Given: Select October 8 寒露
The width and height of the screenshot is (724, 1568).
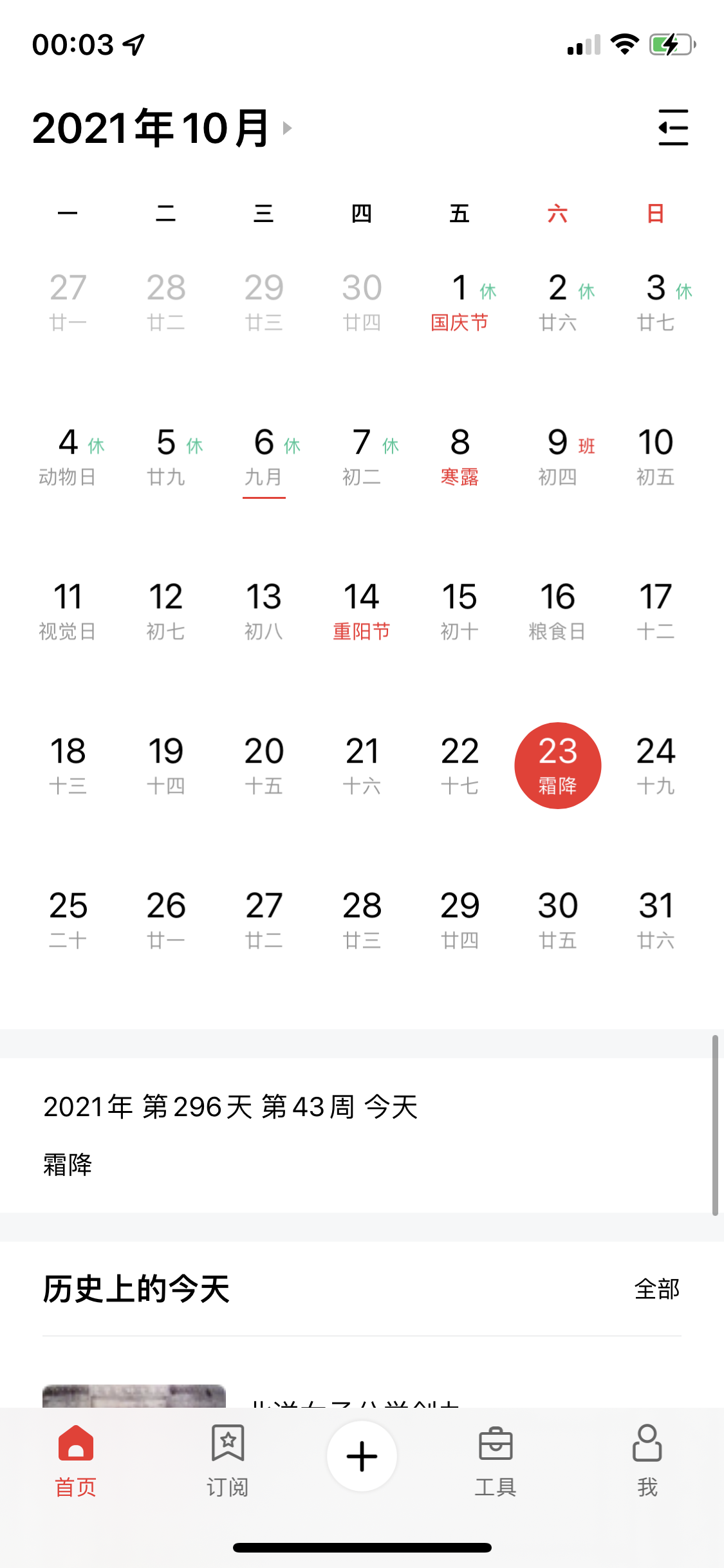Looking at the screenshot, I should coord(459,456).
